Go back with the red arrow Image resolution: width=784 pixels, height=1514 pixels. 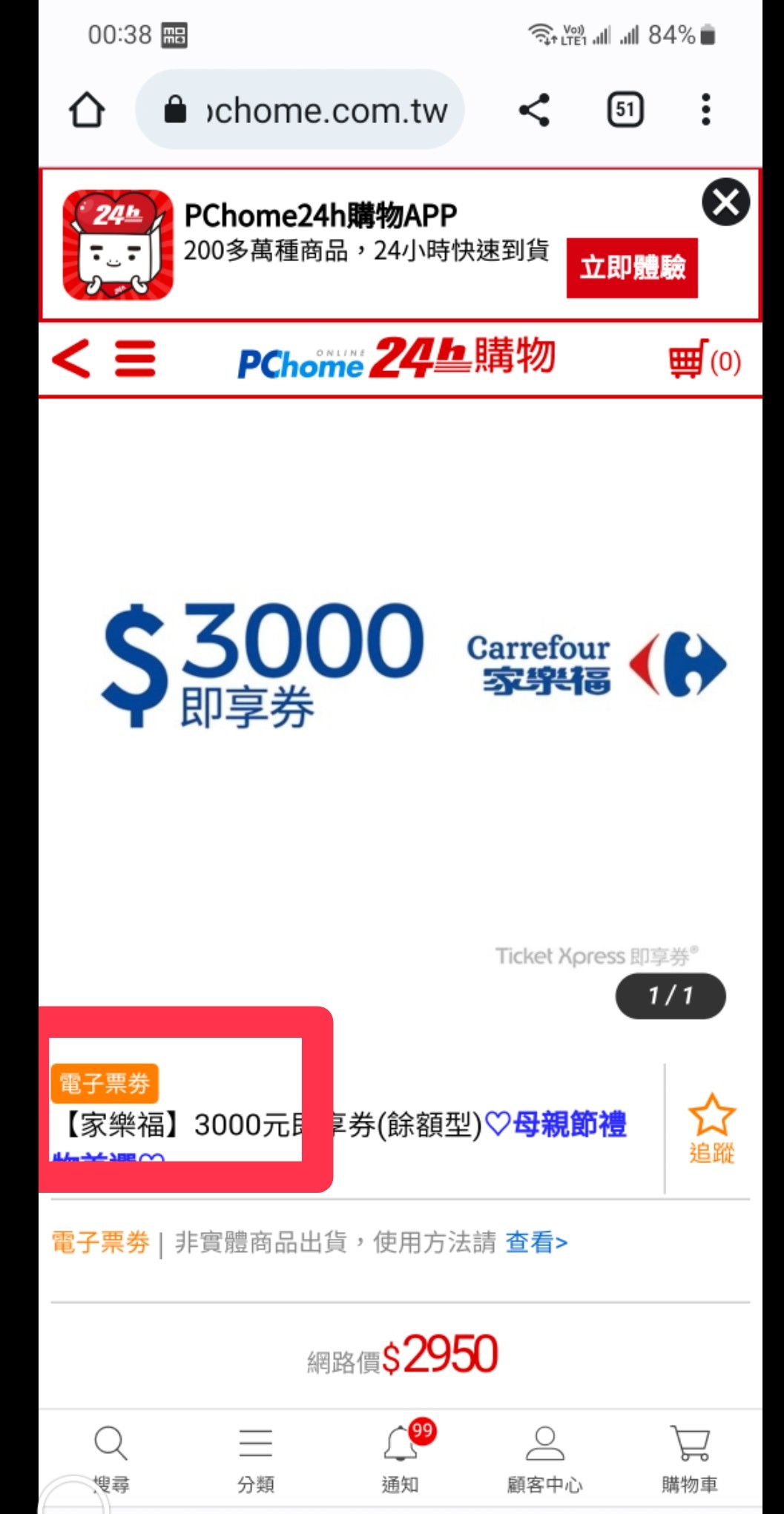coord(71,360)
